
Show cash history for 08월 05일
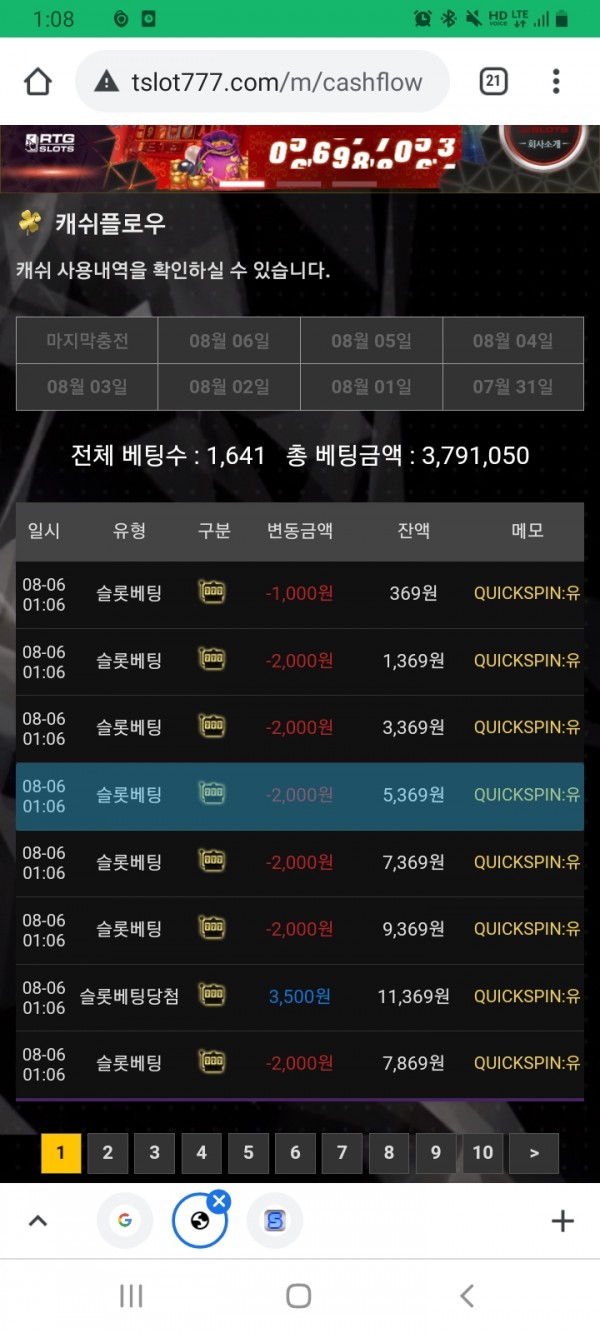[x=371, y=341]
